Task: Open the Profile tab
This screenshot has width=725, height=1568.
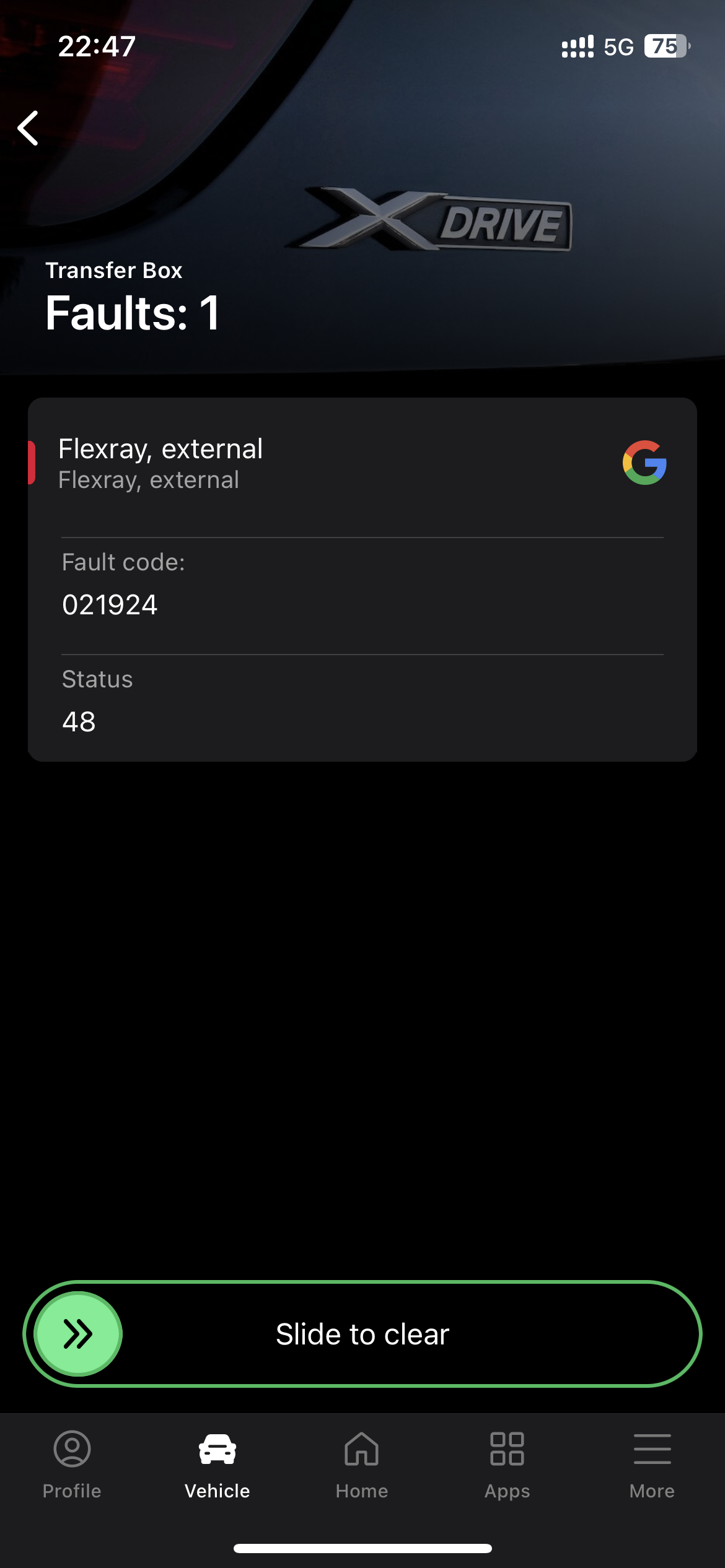Action: (x=72, y=1465)
